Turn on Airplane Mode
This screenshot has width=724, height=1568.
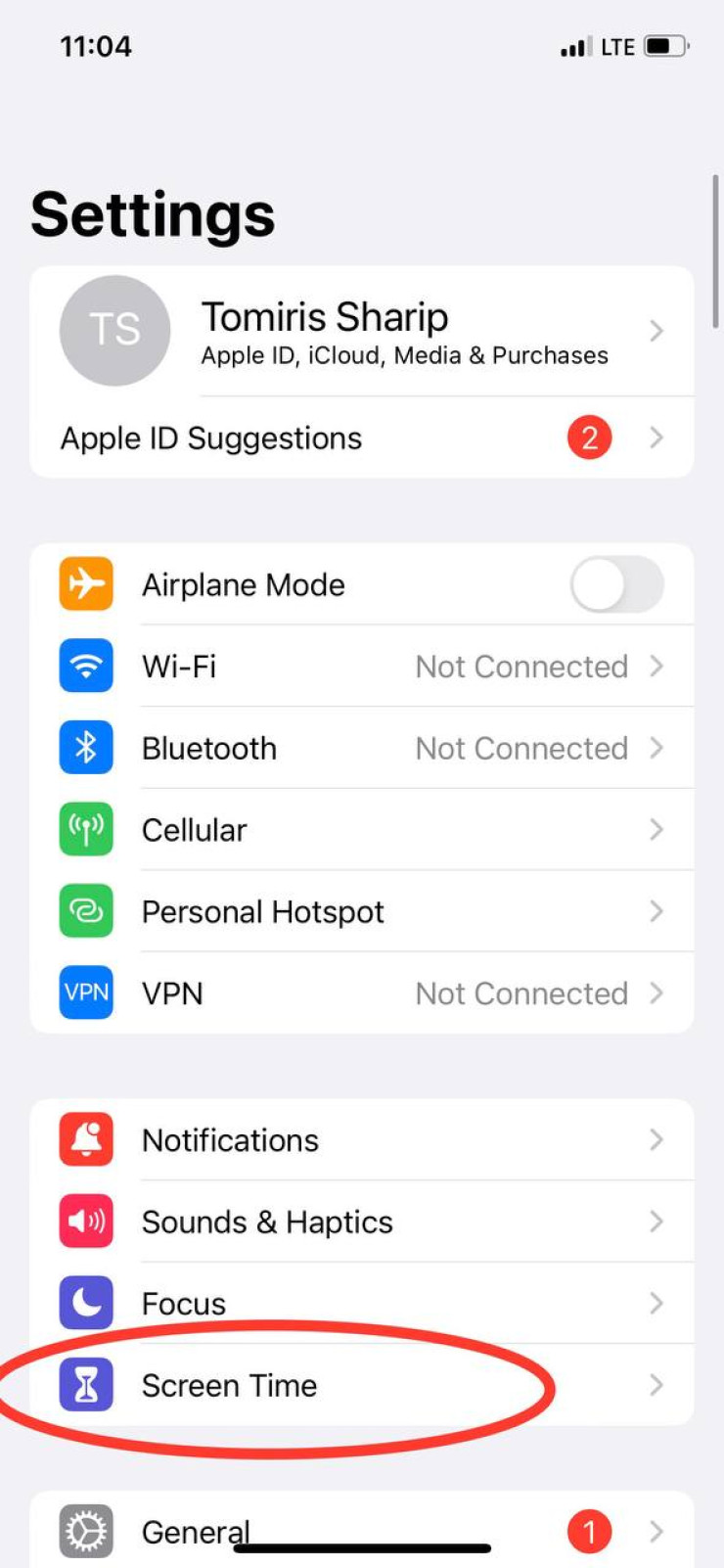click(x=616, y=585)
